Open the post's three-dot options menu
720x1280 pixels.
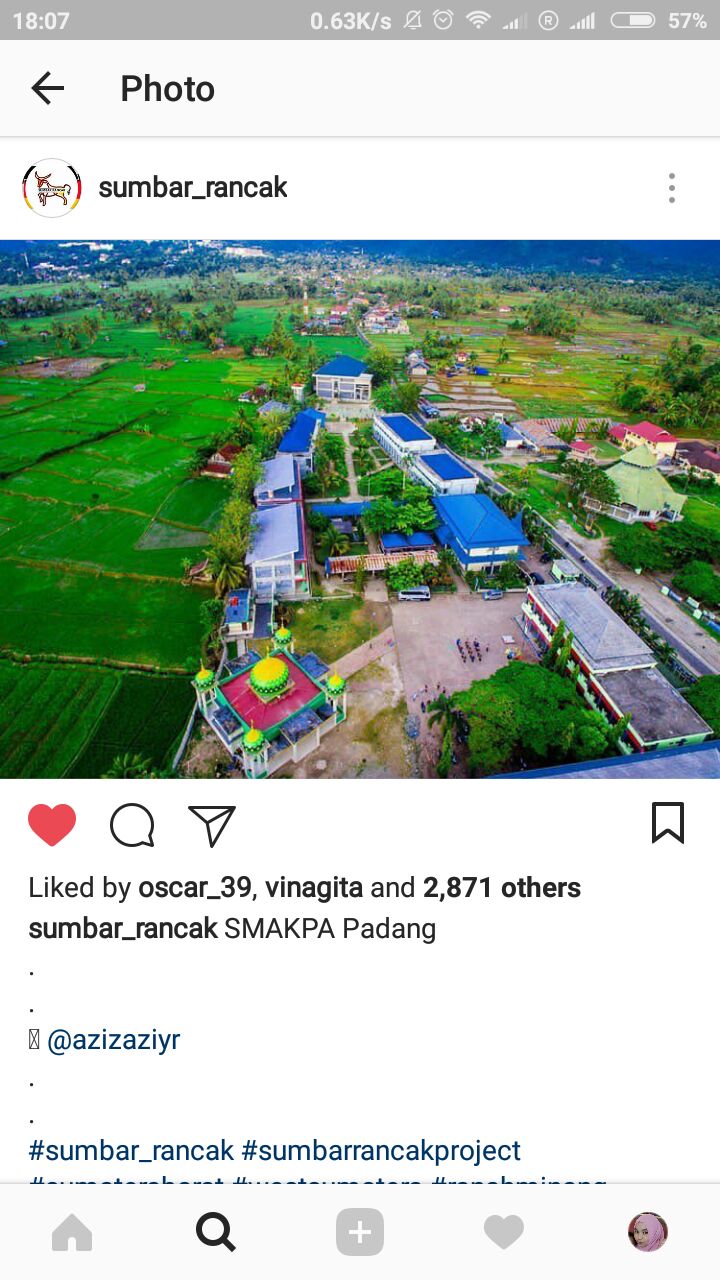pos(671,188)
